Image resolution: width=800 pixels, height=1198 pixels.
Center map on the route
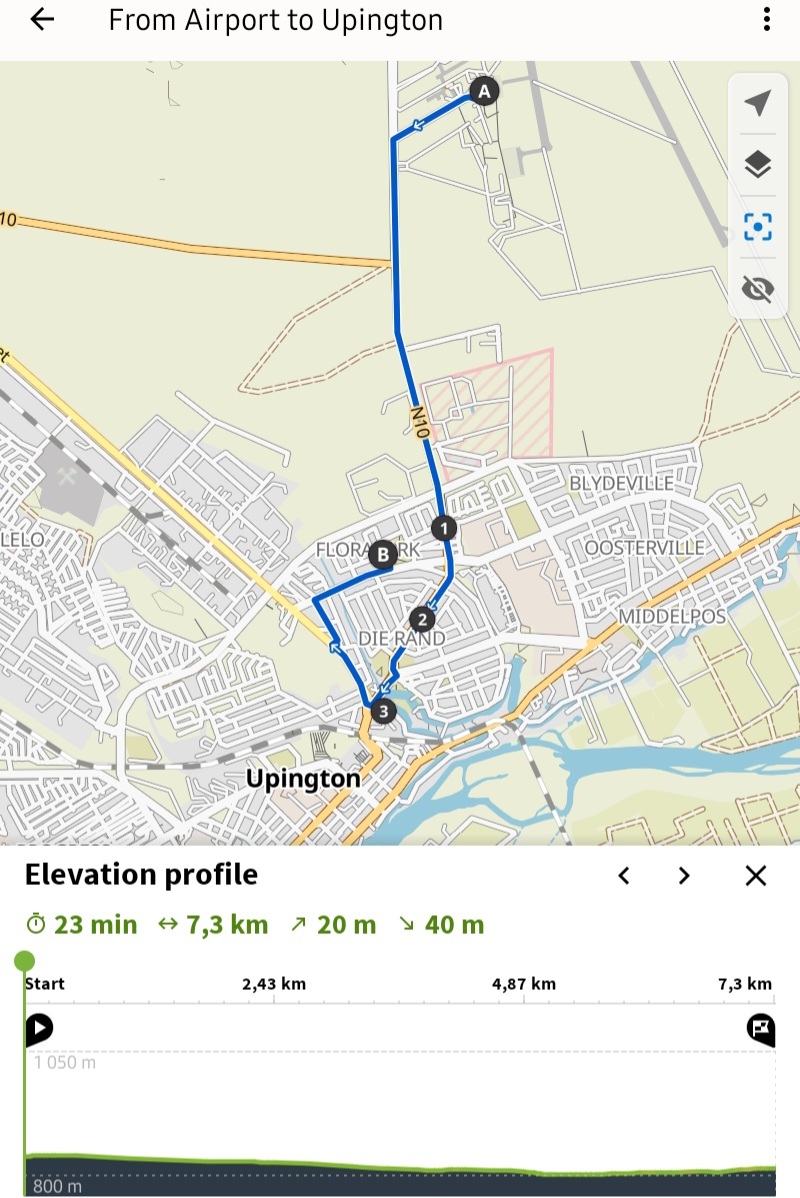(x=758, y=227)
